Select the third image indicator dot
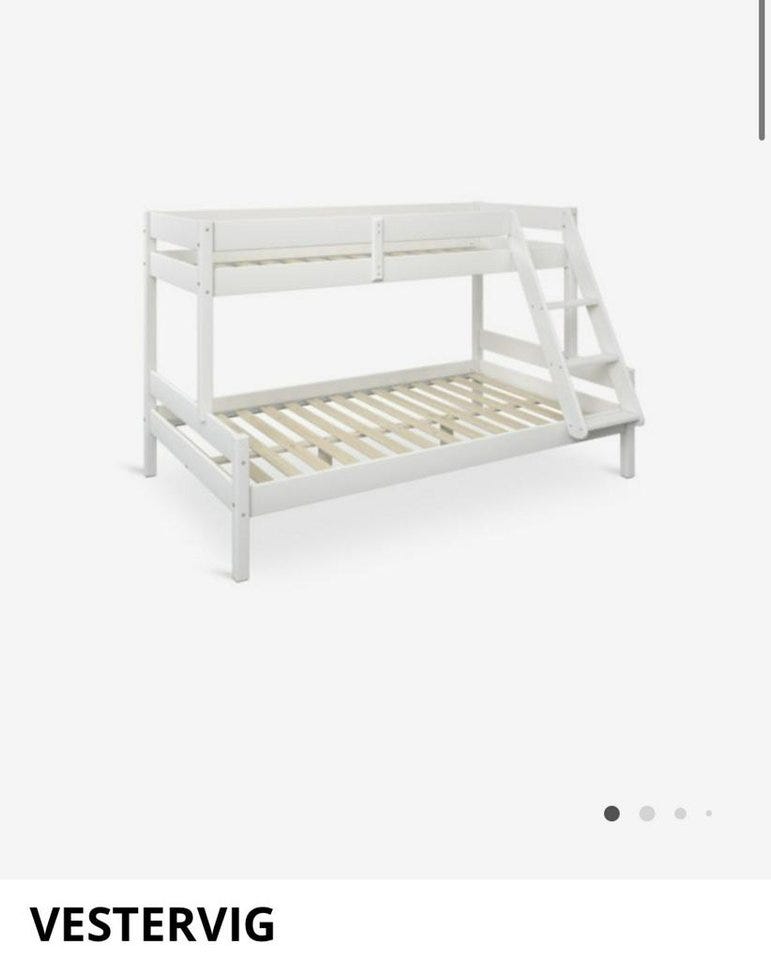The width and height of the screenshot is (771, 960). 680,814
